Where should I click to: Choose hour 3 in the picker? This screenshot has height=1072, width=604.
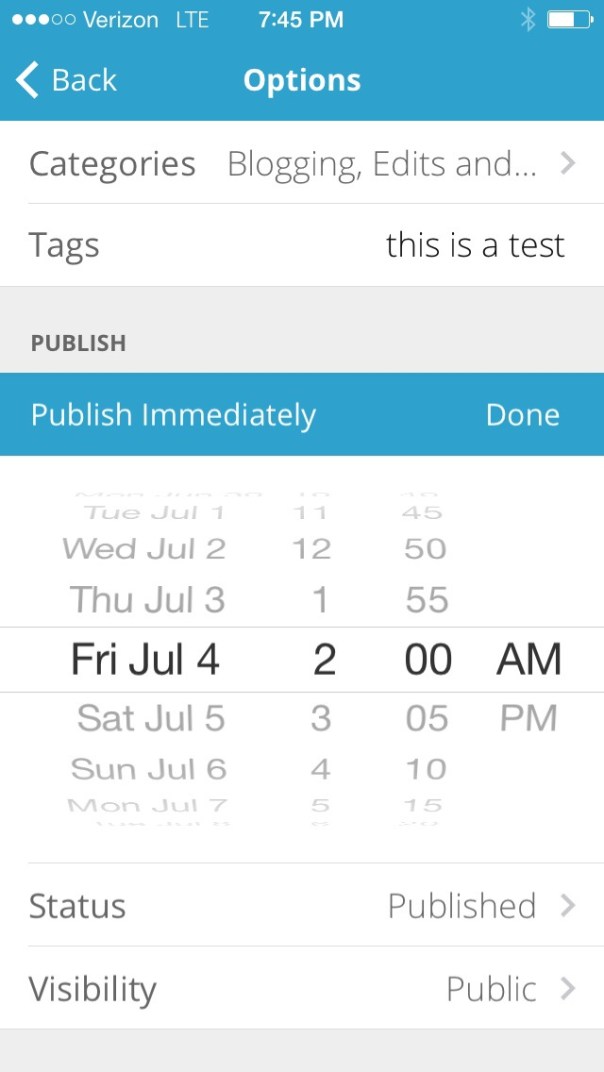[x=321, y=718]
